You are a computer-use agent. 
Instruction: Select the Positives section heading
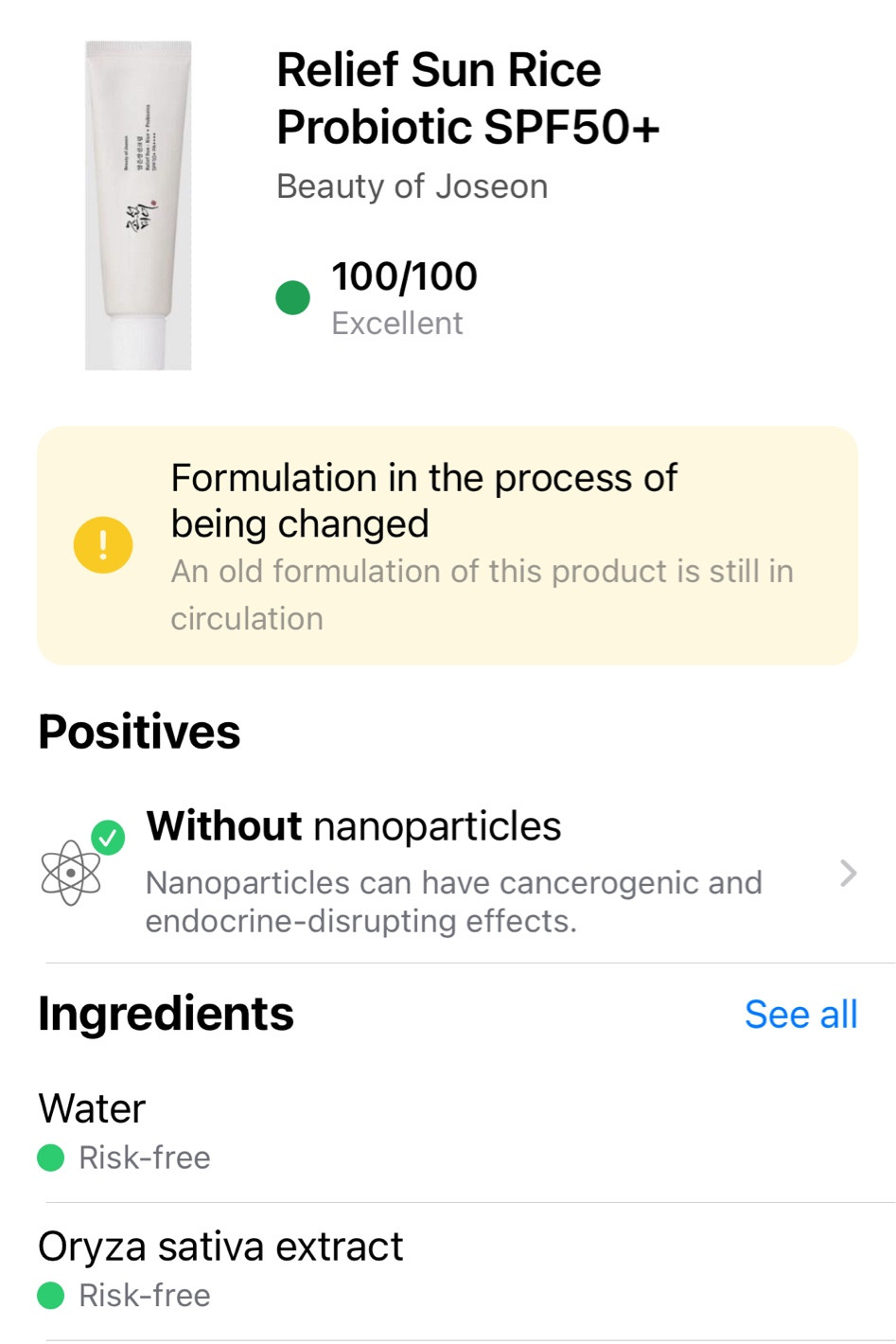coord(138,731)
